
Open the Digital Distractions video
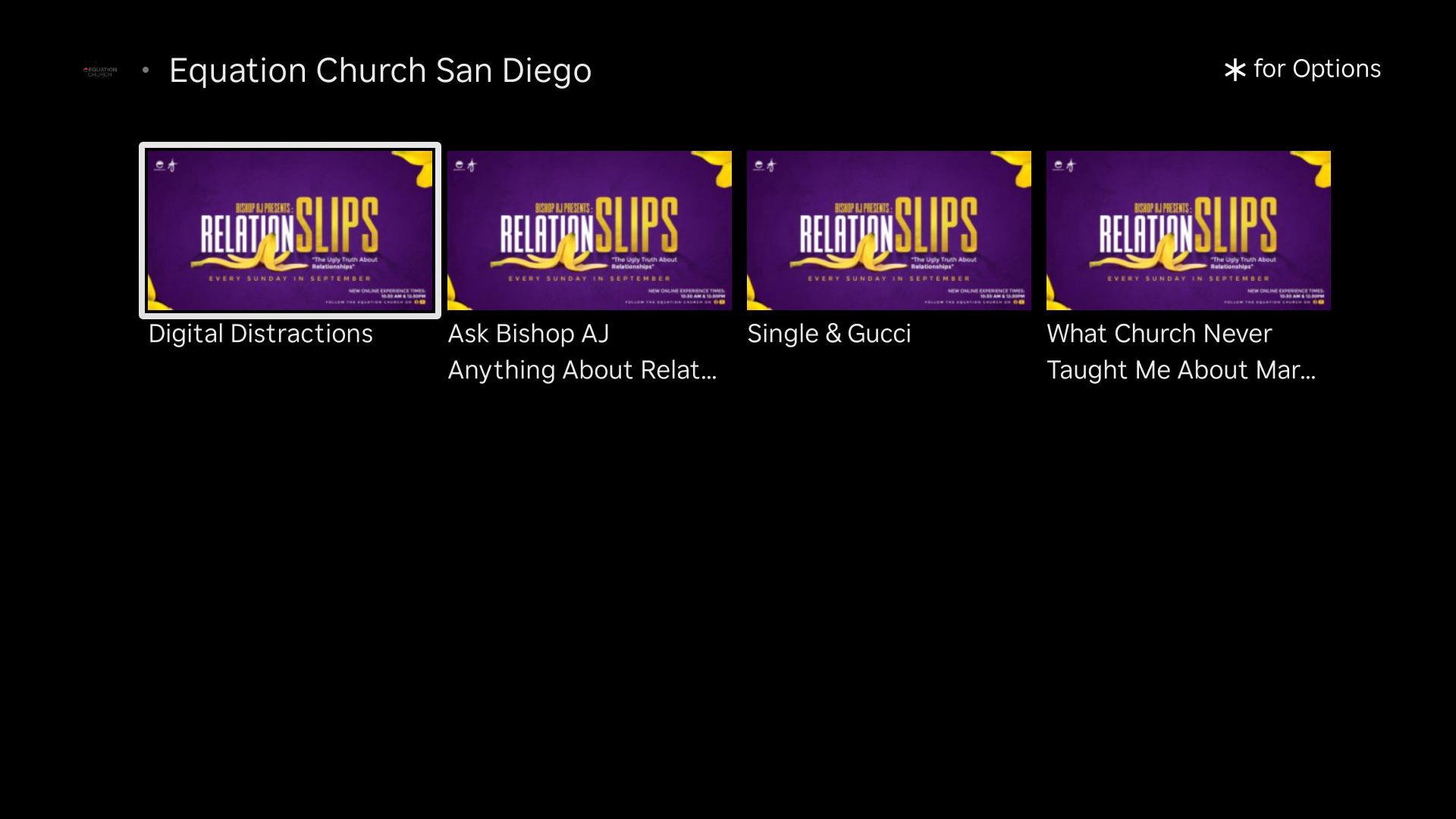(x=290, y=231)
